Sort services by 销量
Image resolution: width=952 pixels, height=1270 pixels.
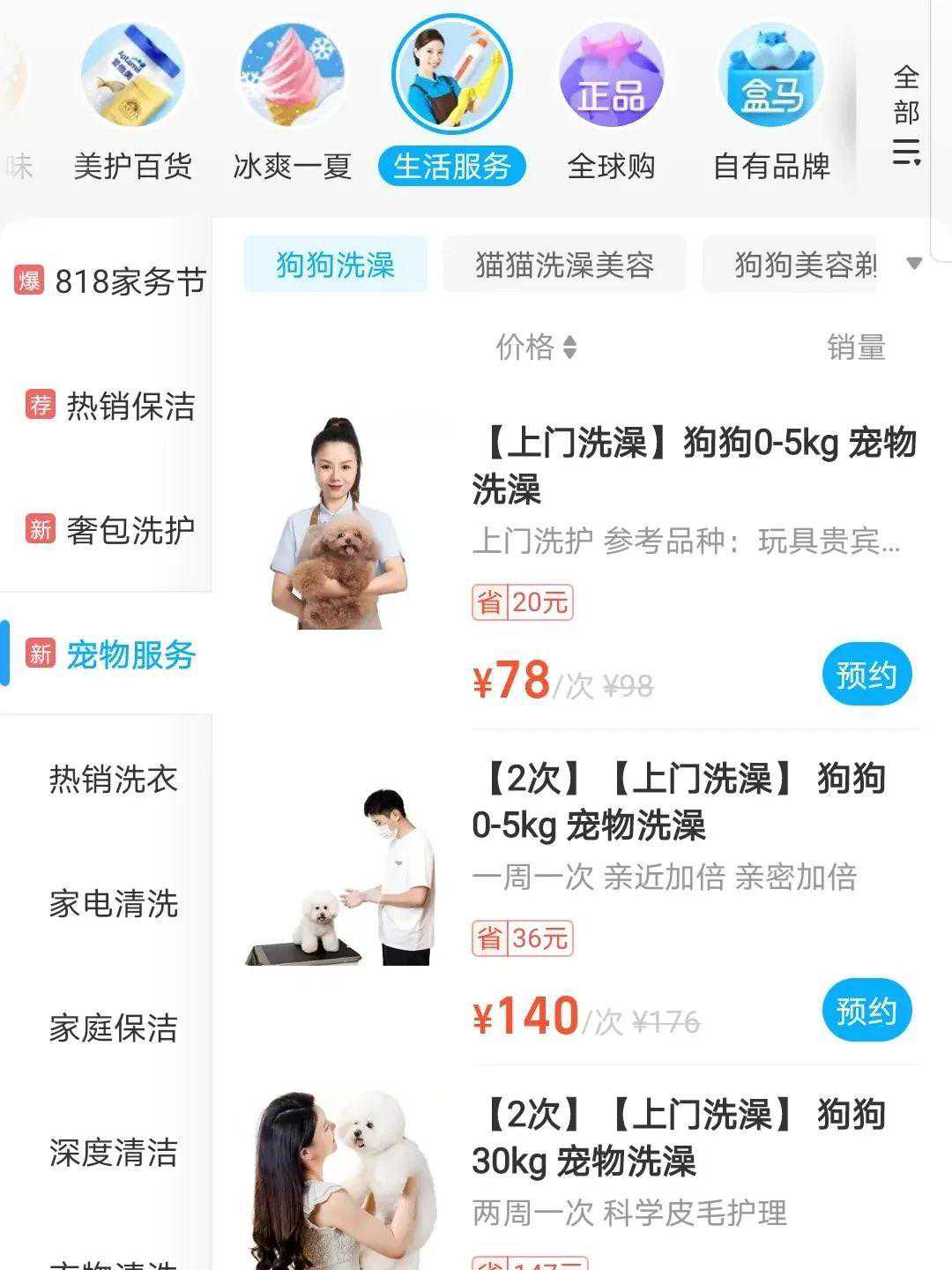click(856, 347)
